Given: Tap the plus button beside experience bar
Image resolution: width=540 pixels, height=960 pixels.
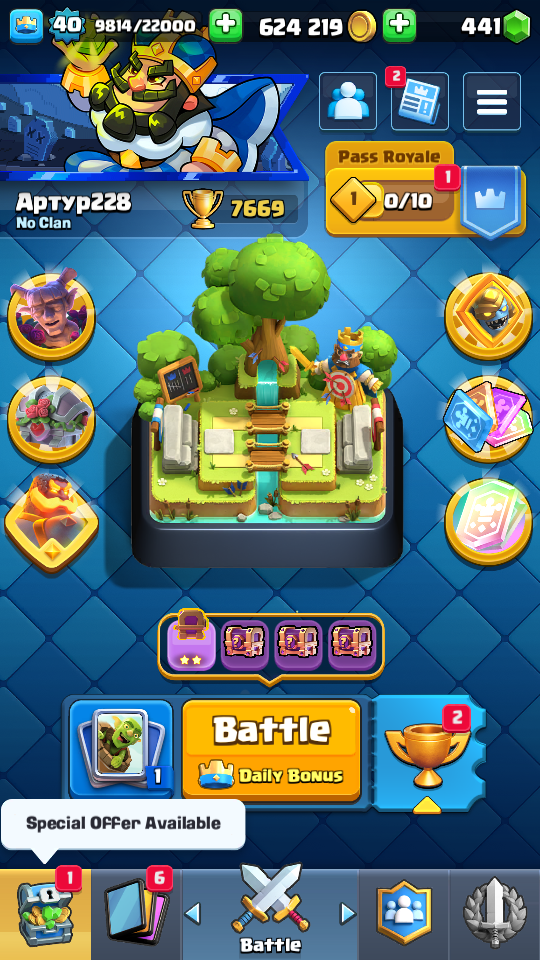Looking at the screenshot, I should 225,26.
